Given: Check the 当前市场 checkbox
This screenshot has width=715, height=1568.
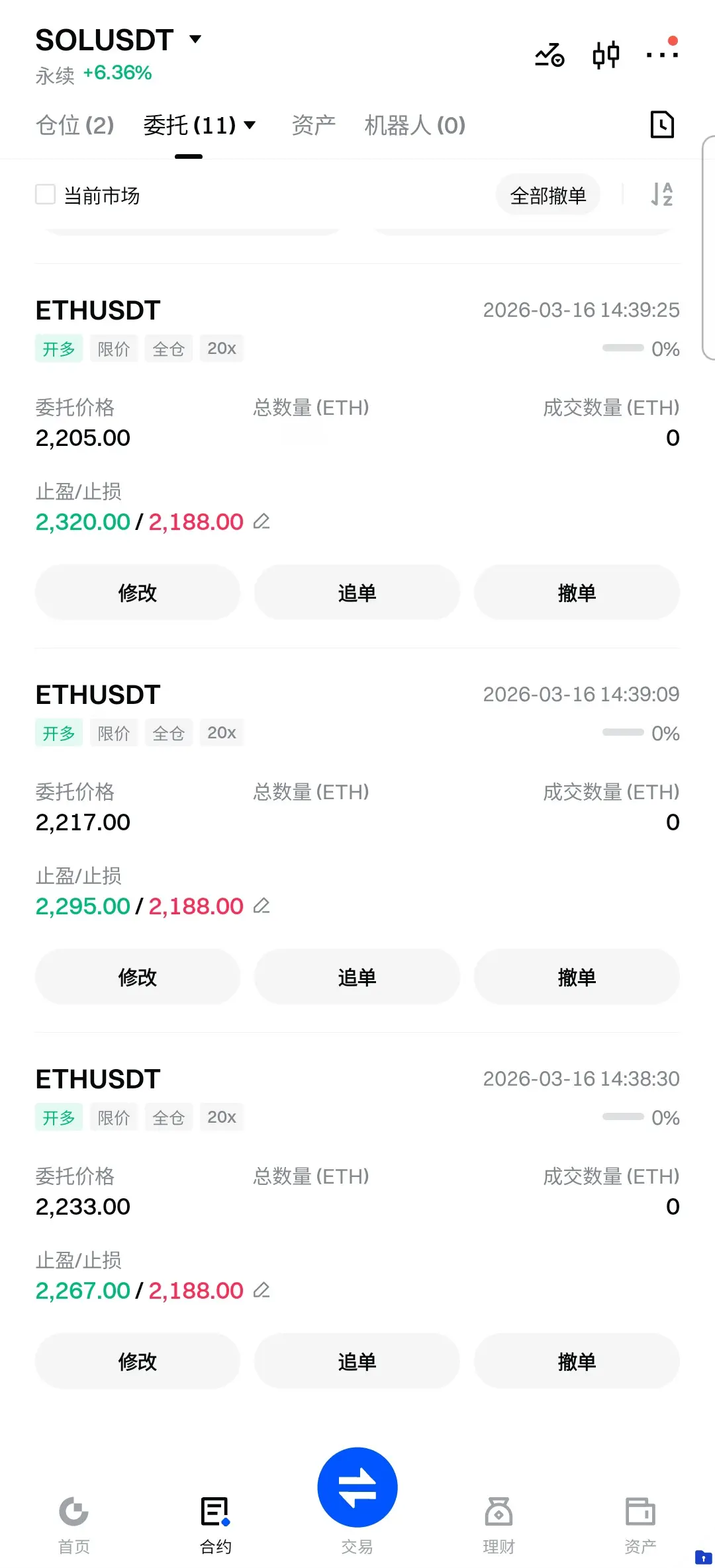Looking at the screenshot, I should click(45, 195).
